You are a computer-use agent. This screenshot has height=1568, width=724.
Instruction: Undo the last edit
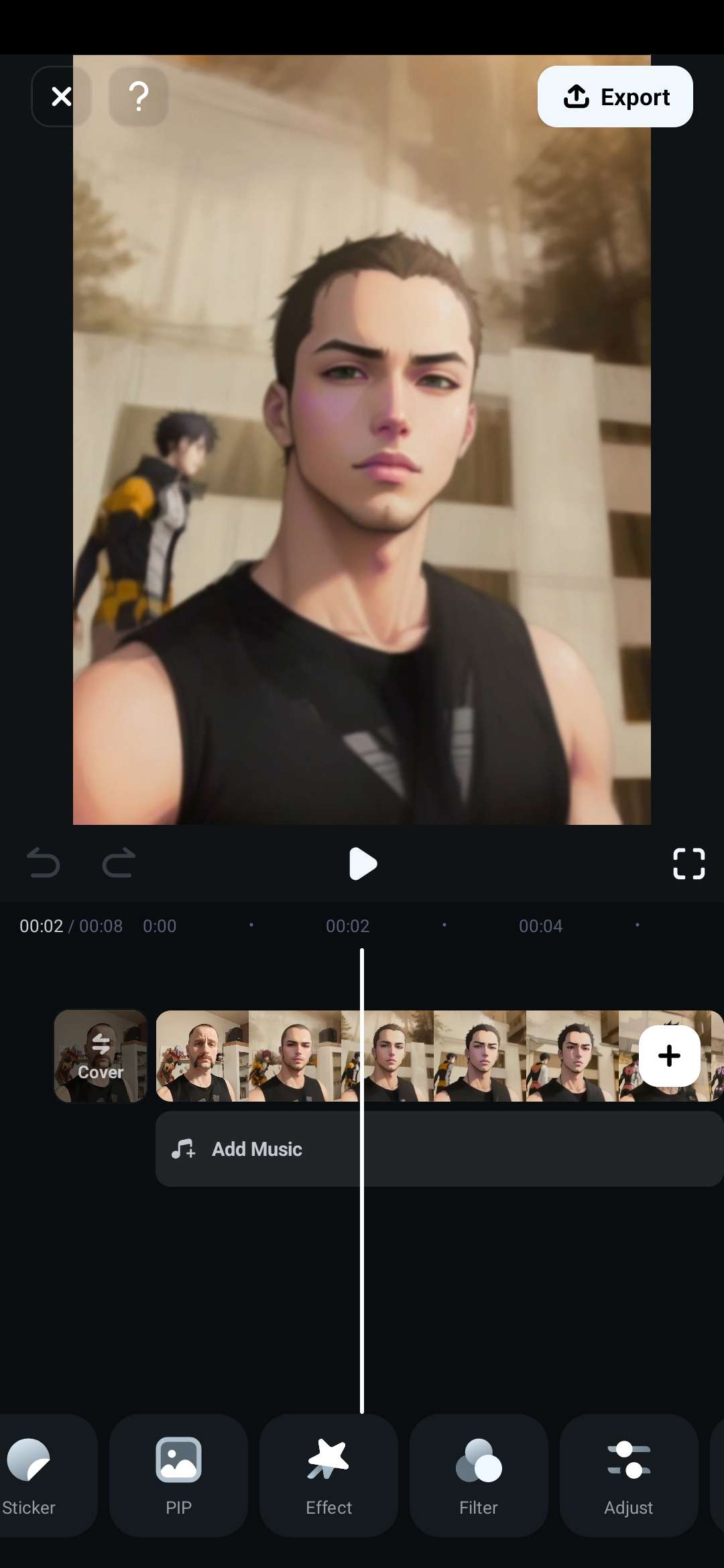(44, 863)
